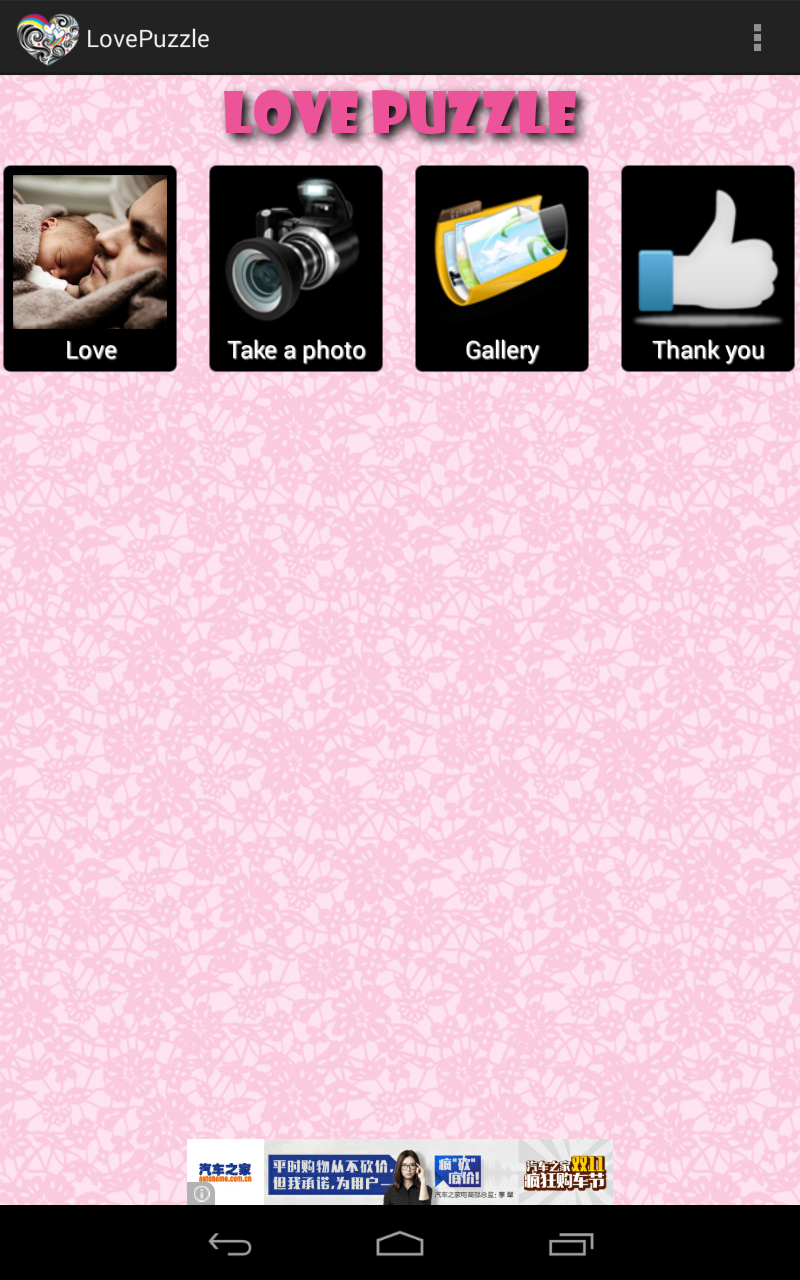The height and width of the screenshot is (1280, 800).
Task: Select Take a photo
Action: (x=296, y=268)
